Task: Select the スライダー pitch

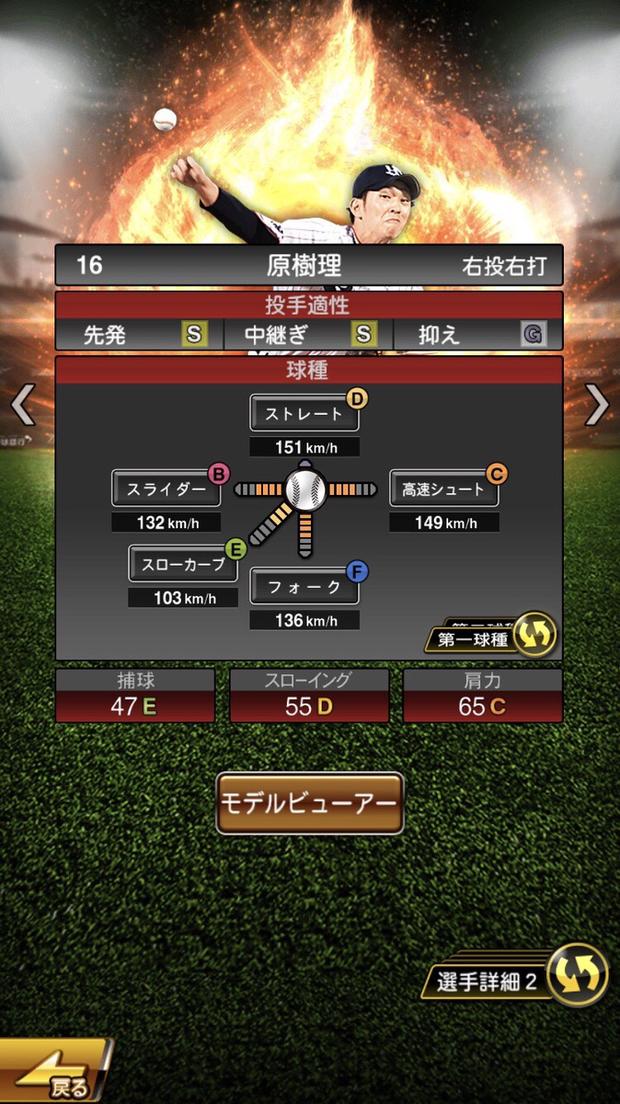Action: pyautogui.click(x=166, y=489)
